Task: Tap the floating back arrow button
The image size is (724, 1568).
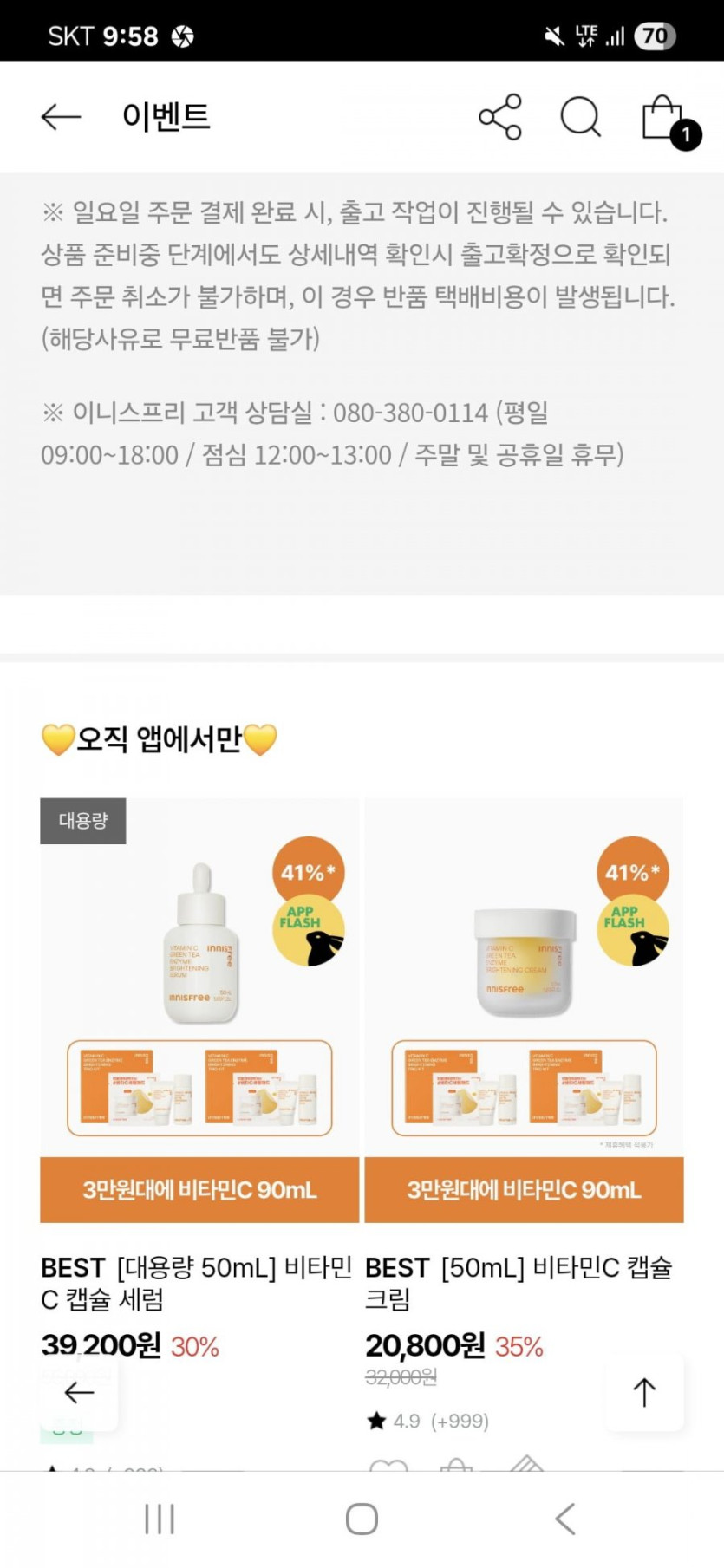Action: click(x=79, y=1393)
